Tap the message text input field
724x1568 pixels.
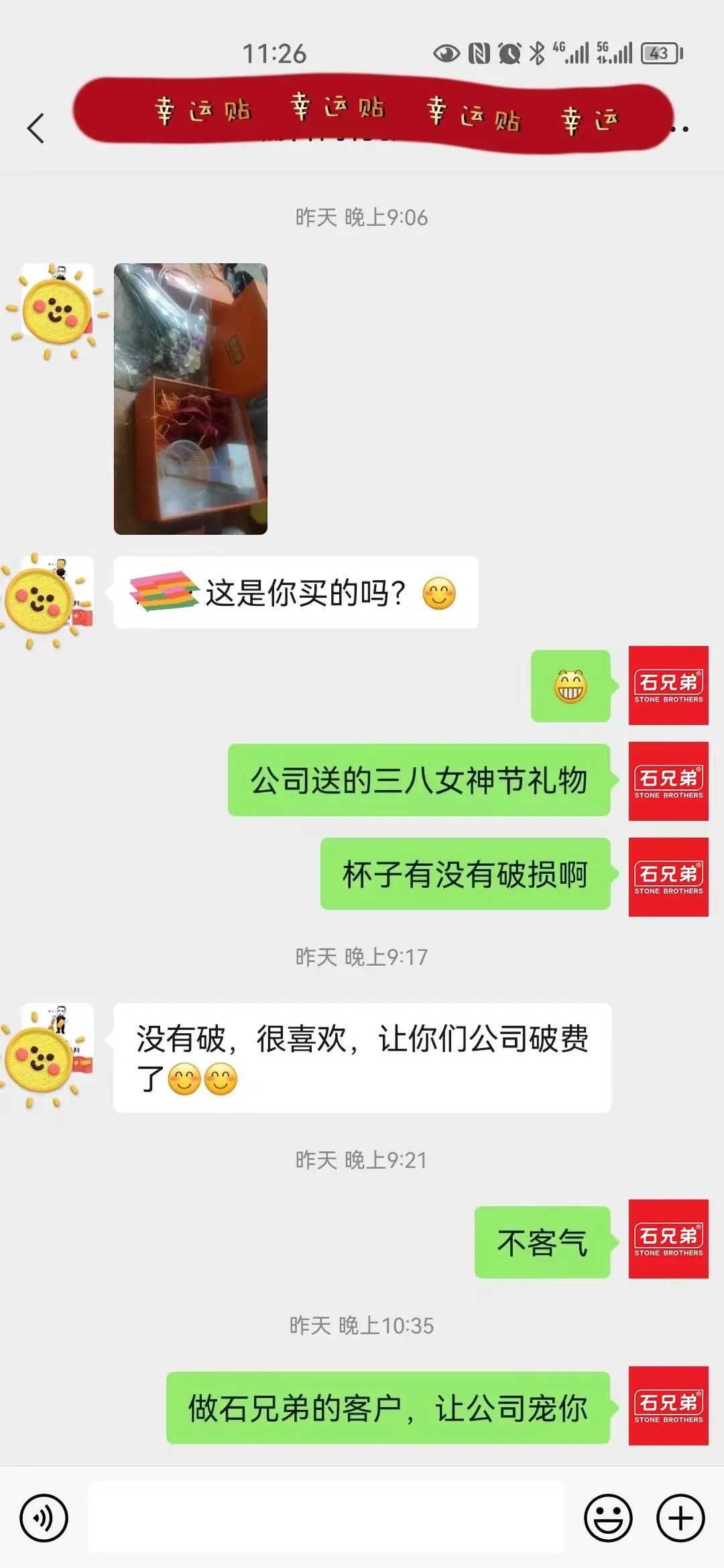(328, 1518)
